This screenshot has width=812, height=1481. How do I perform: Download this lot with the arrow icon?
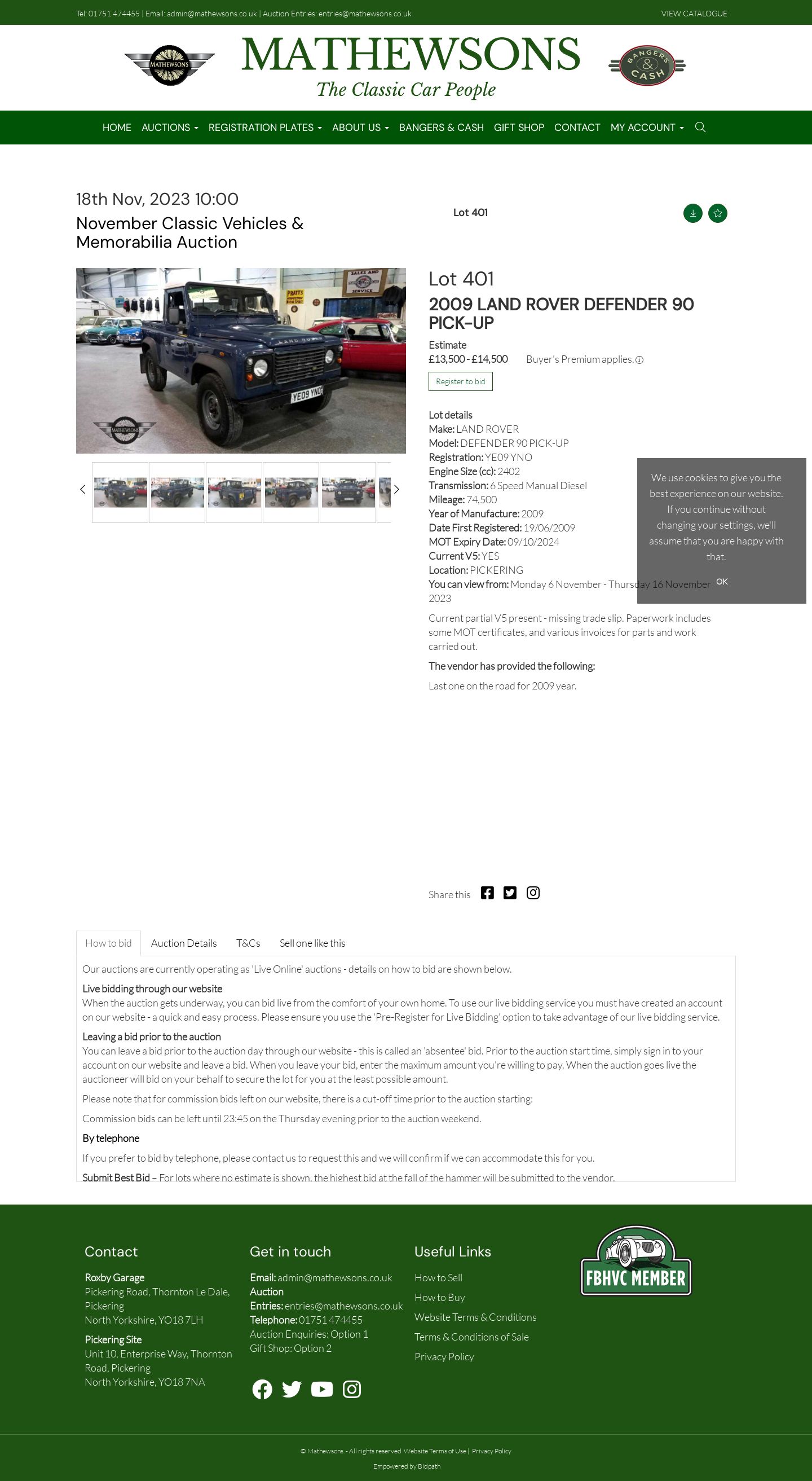692,213
